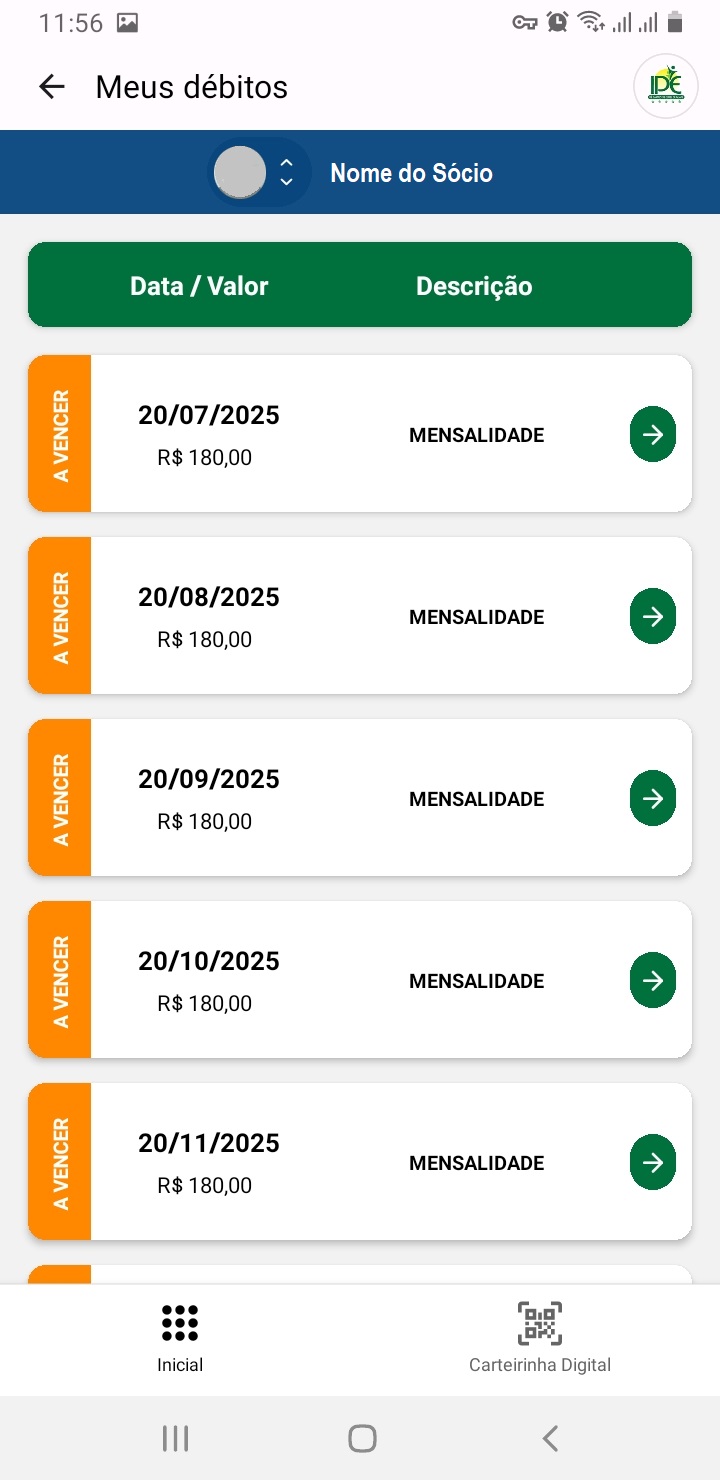Image resolution: width=720 pixels, height=1480 pixels.
Task: Switch to the Inicial tab
Action: tap(180, 1338)
